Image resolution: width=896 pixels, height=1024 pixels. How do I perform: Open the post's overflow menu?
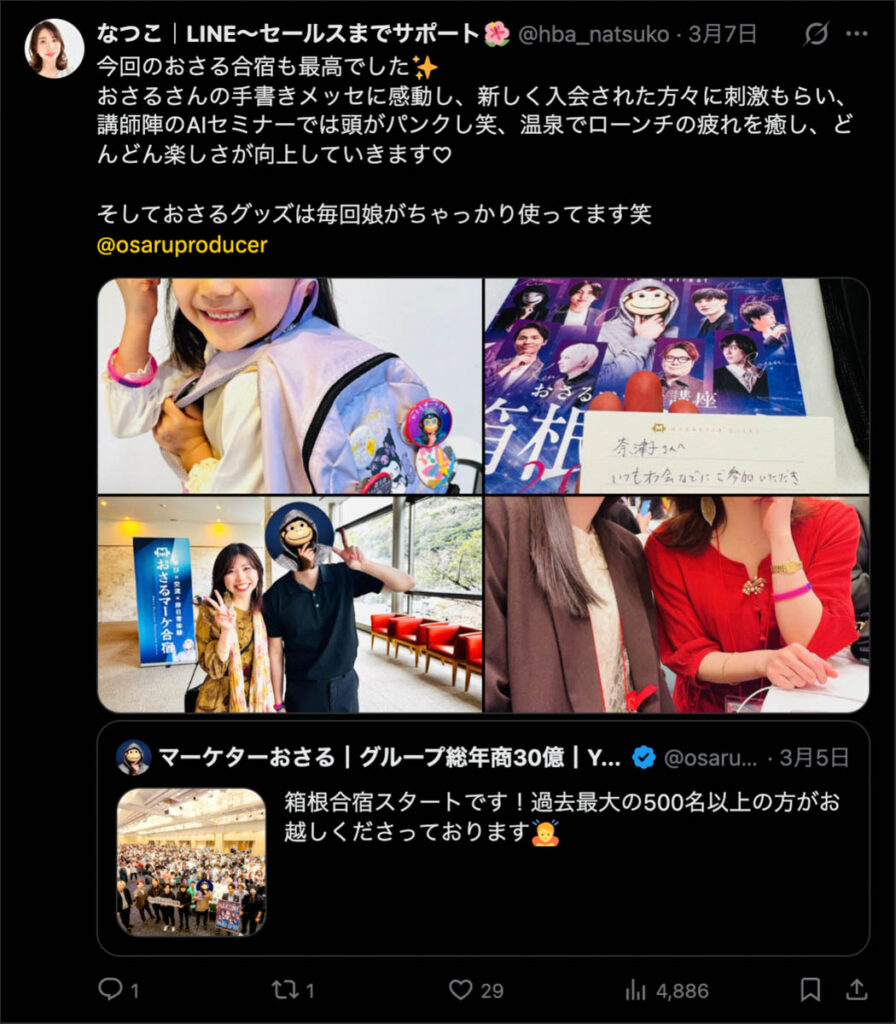click(x=857, y=34)
